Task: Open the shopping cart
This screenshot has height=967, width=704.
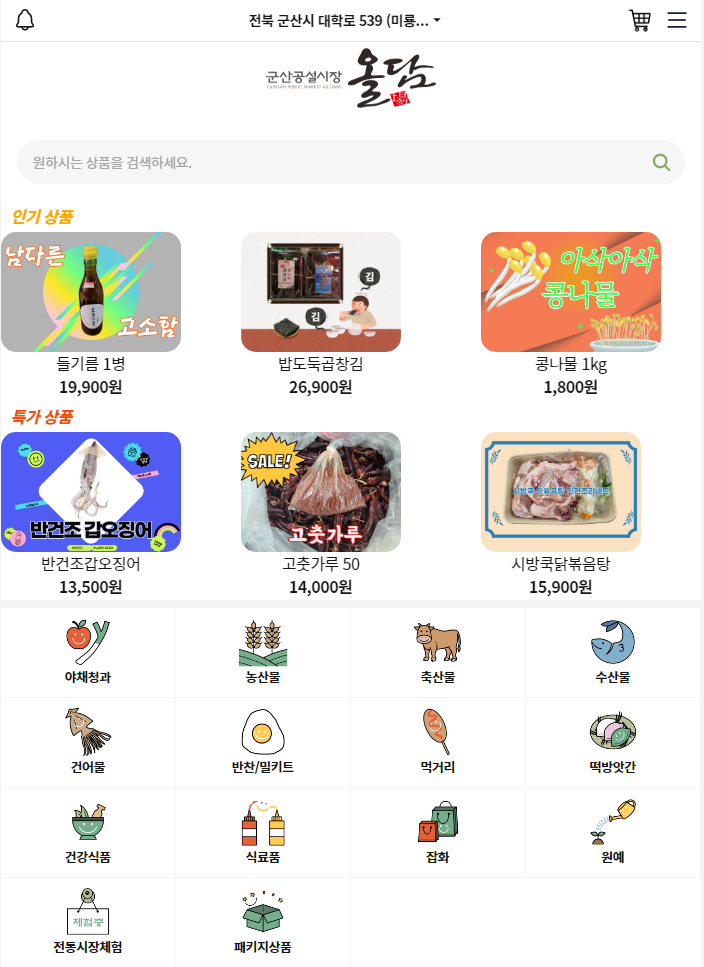Action: [x=640, y=20]
